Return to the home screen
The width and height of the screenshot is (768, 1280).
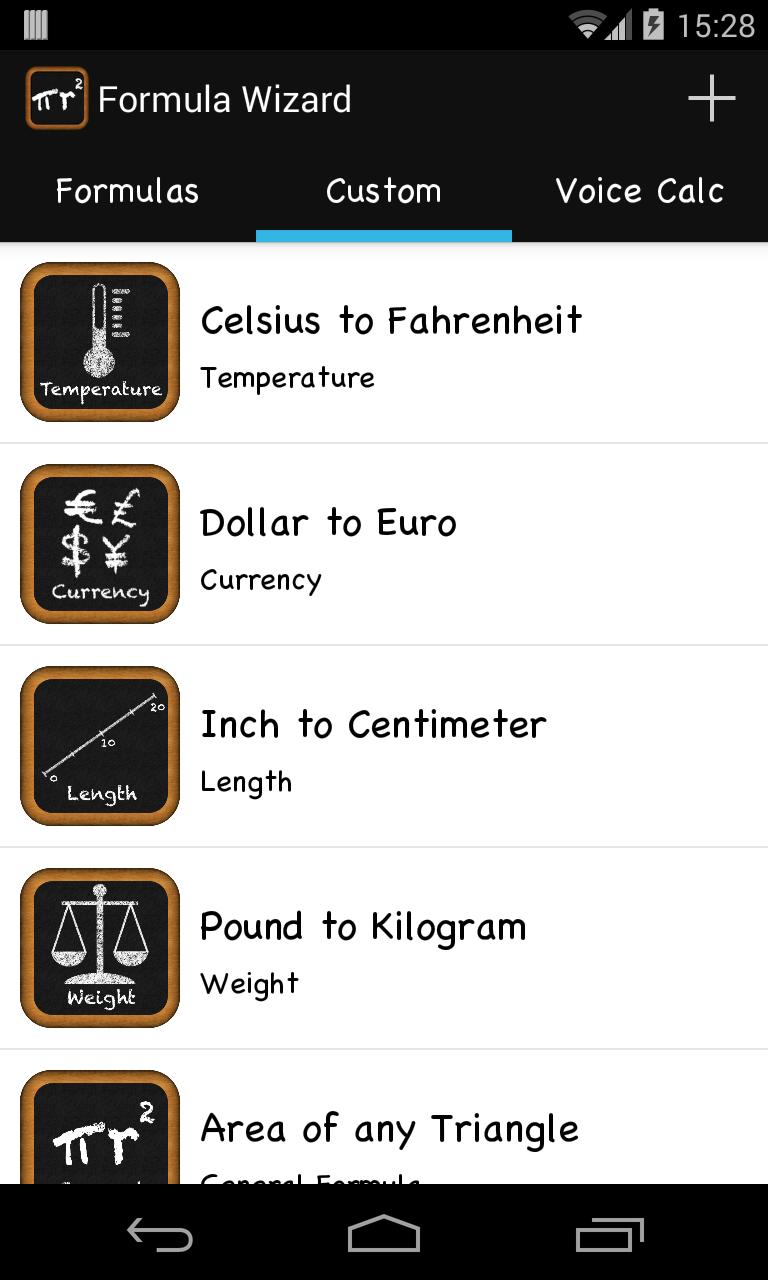coord(384,1235)
